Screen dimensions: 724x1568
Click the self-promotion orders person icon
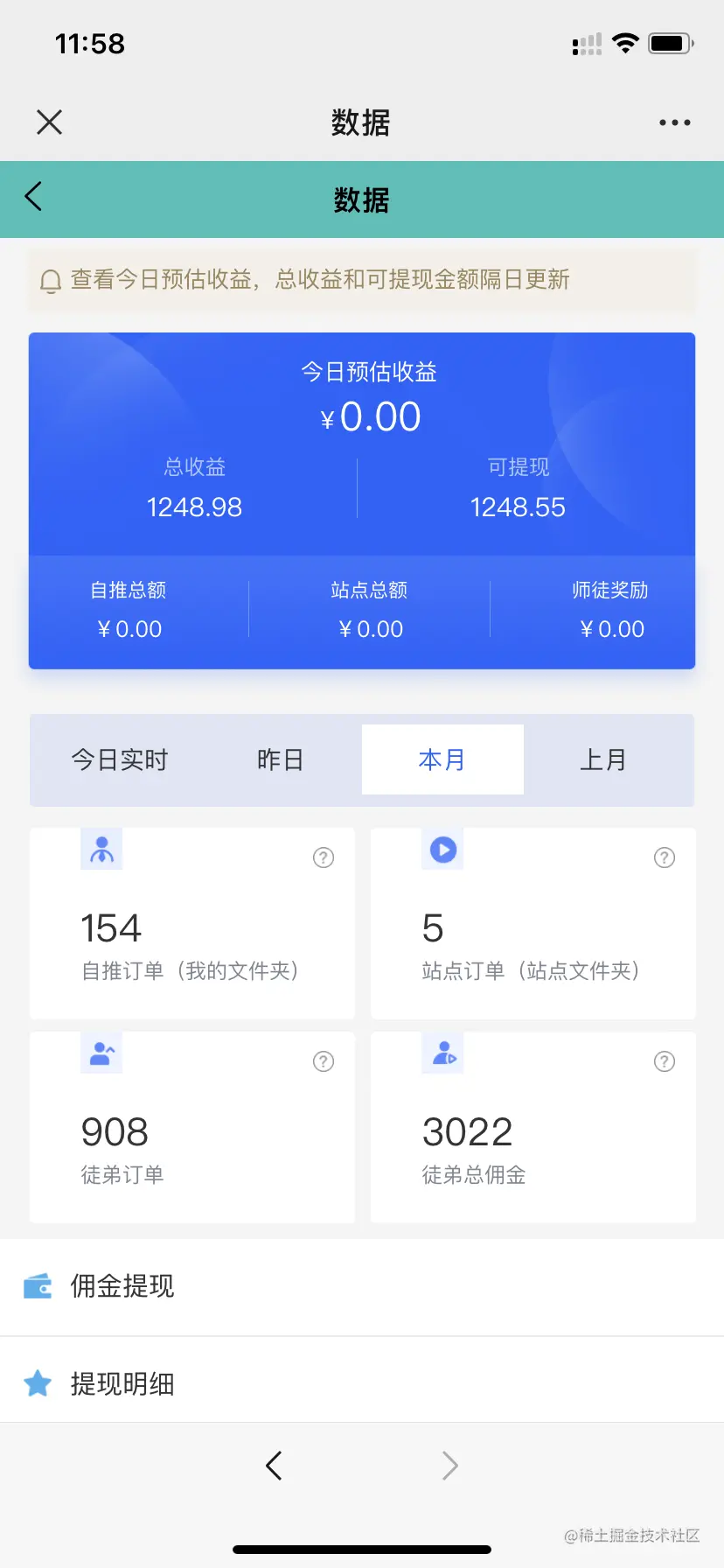tap(101, 848)
